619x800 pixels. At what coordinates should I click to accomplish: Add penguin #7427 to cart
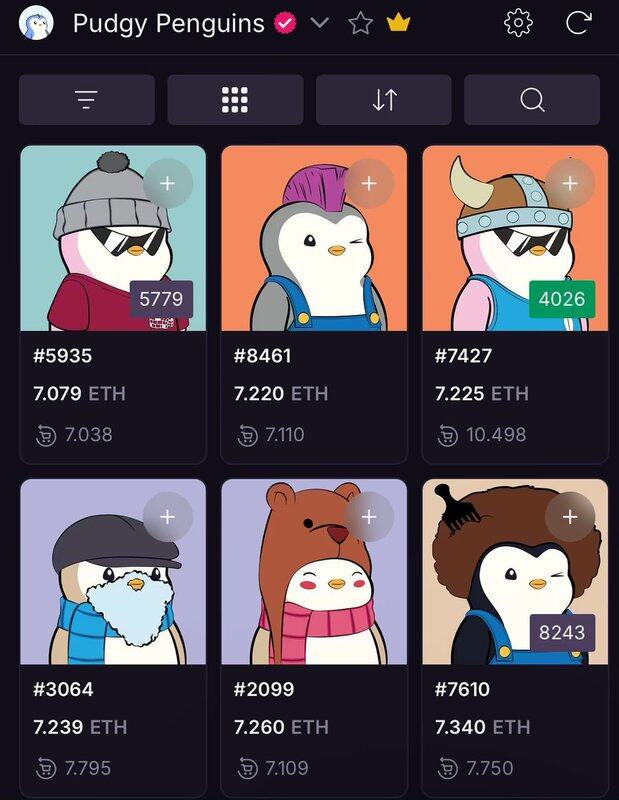tap(570, 184)
